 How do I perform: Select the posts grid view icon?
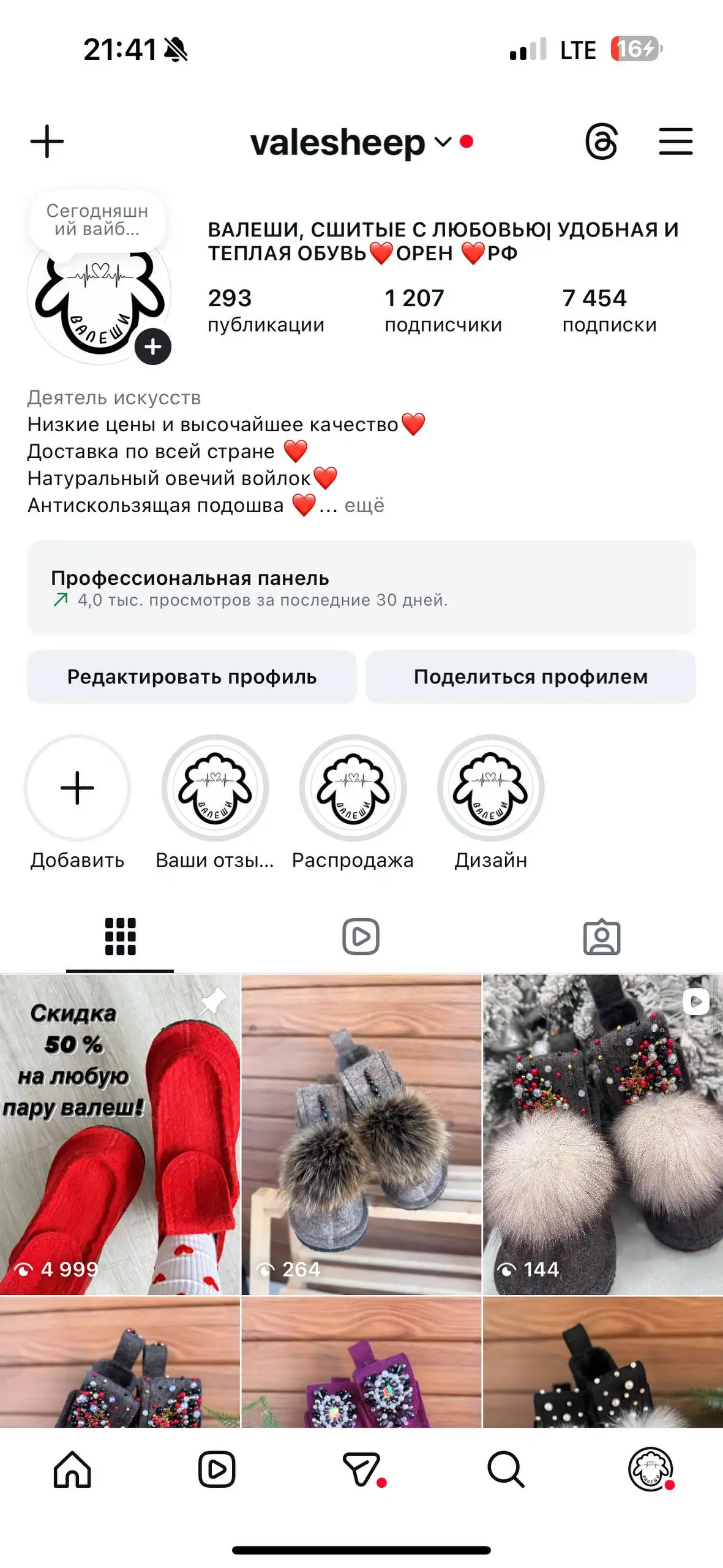click(121, 935)
